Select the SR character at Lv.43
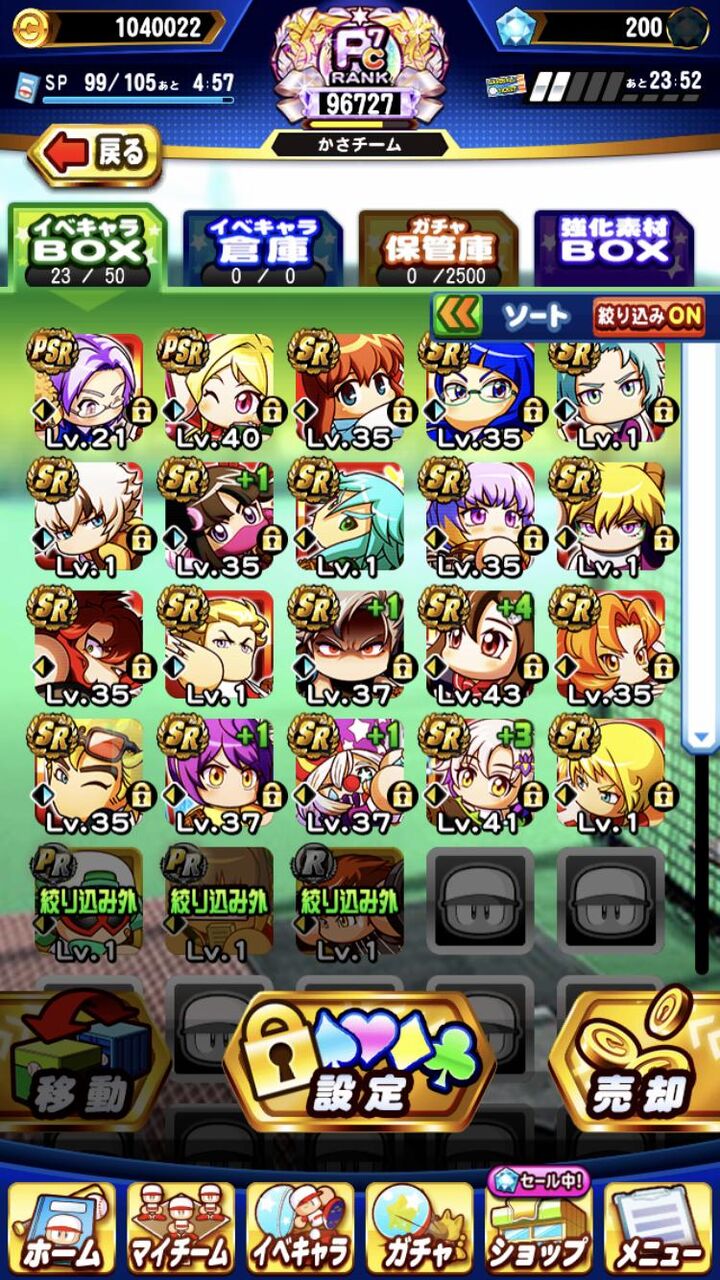The image size is (720, 1280). (481, 647)
